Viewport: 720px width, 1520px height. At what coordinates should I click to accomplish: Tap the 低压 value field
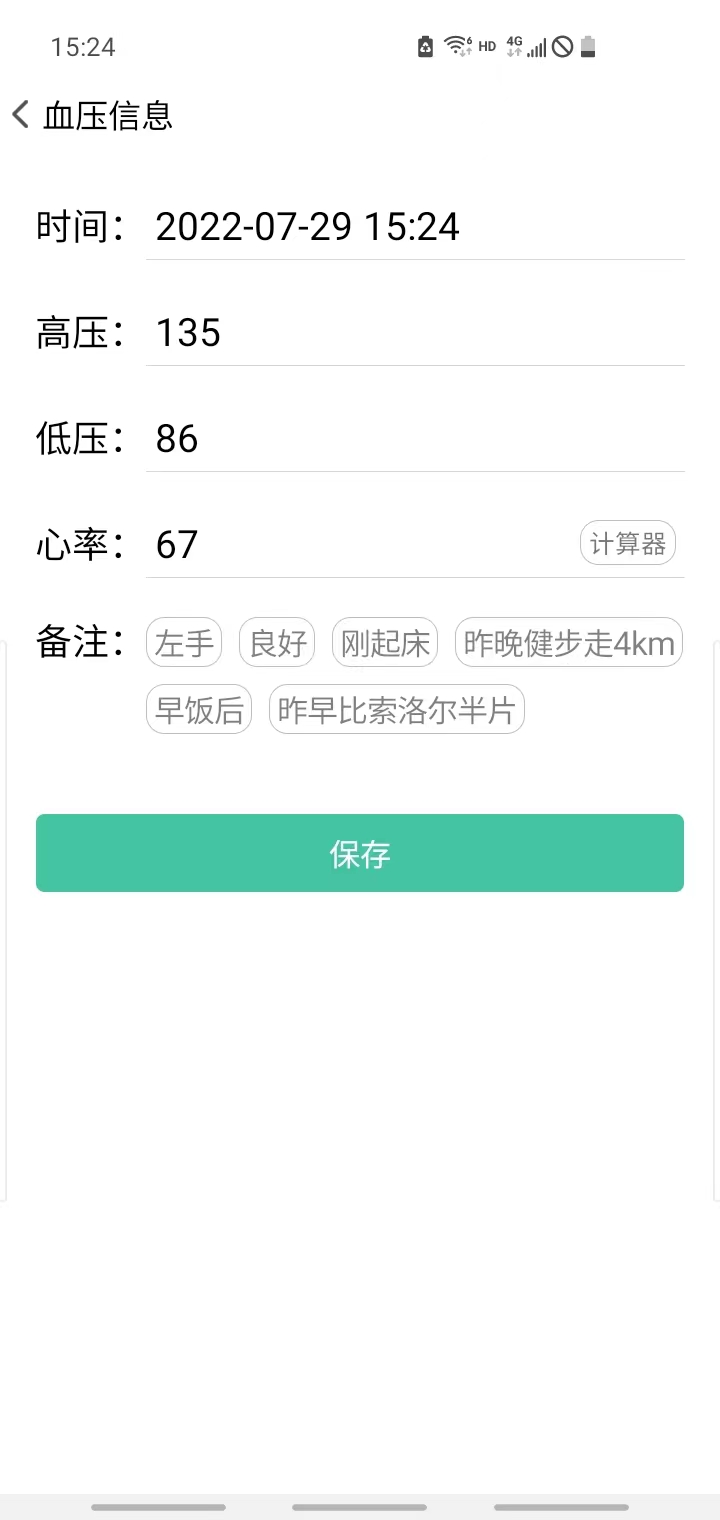415,439
